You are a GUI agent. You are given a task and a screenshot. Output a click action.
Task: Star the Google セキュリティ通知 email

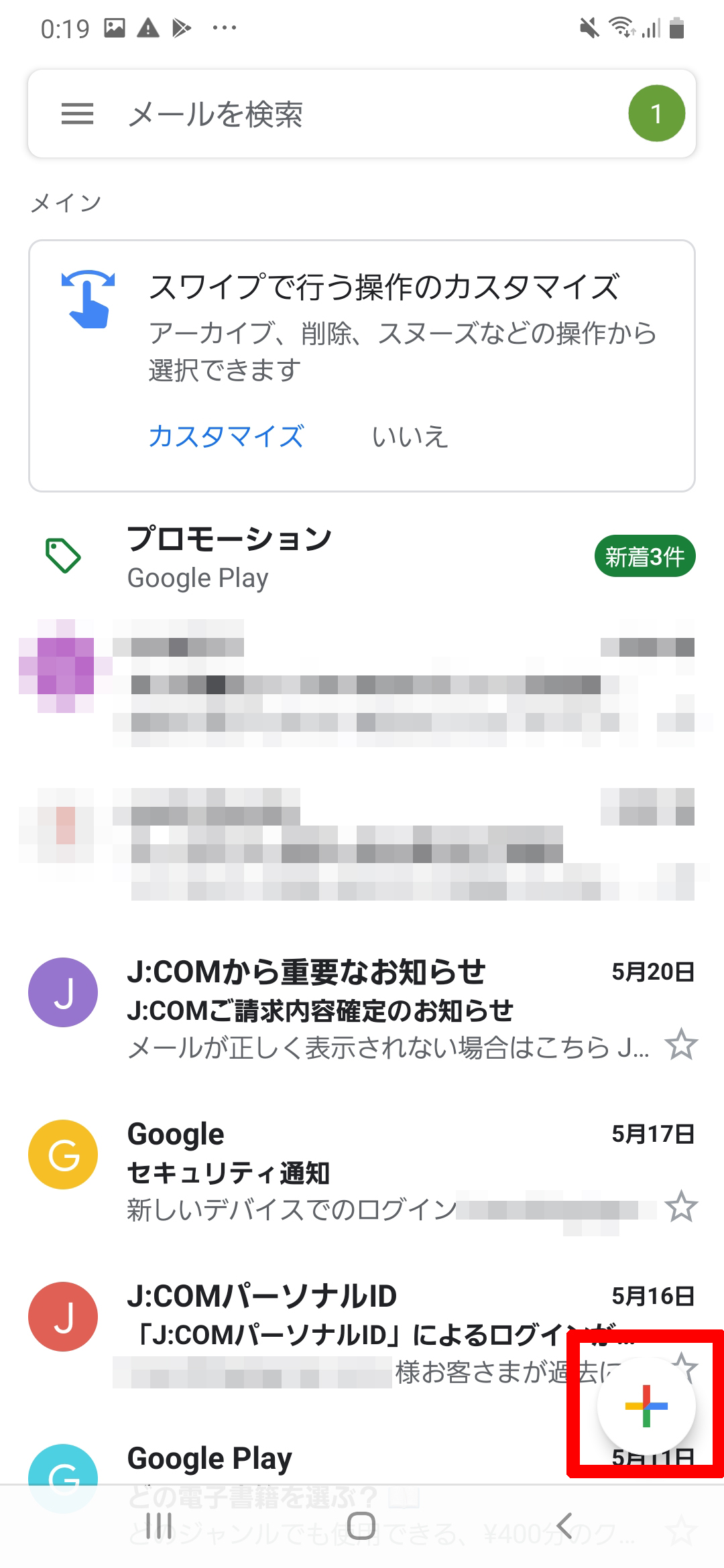[x=681, y=1207]
